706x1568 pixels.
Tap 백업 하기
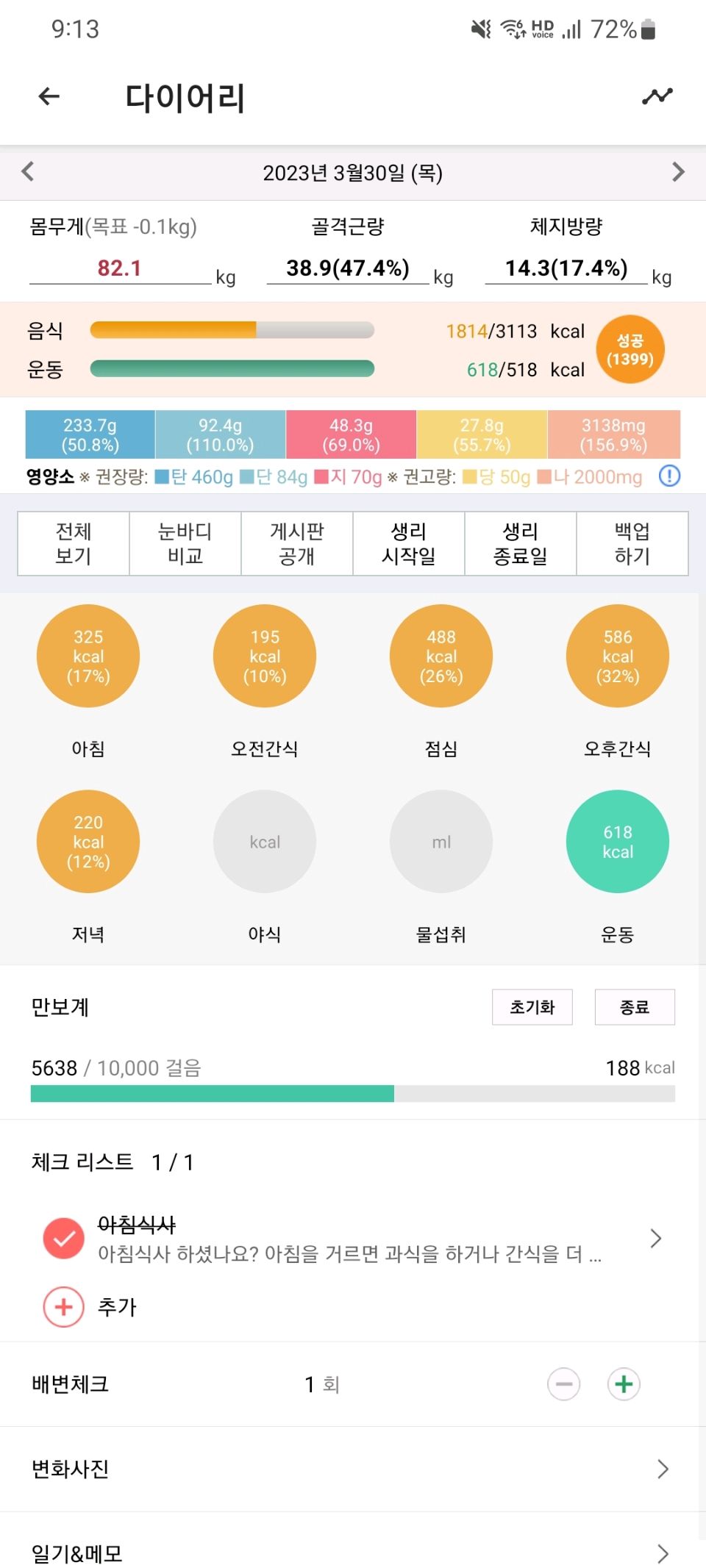click(x=632, y=543)
